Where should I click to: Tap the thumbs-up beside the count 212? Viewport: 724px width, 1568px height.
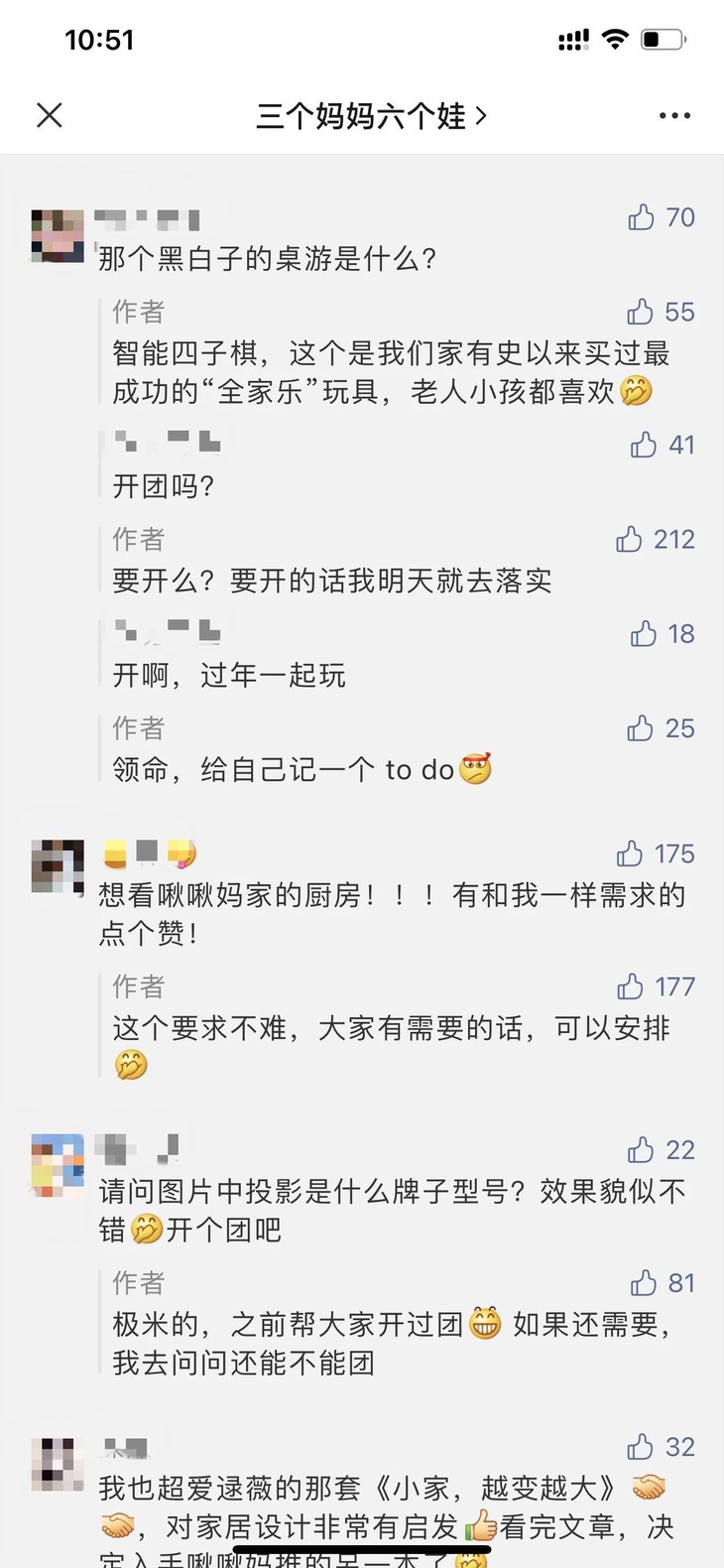[x=631, y=539]
